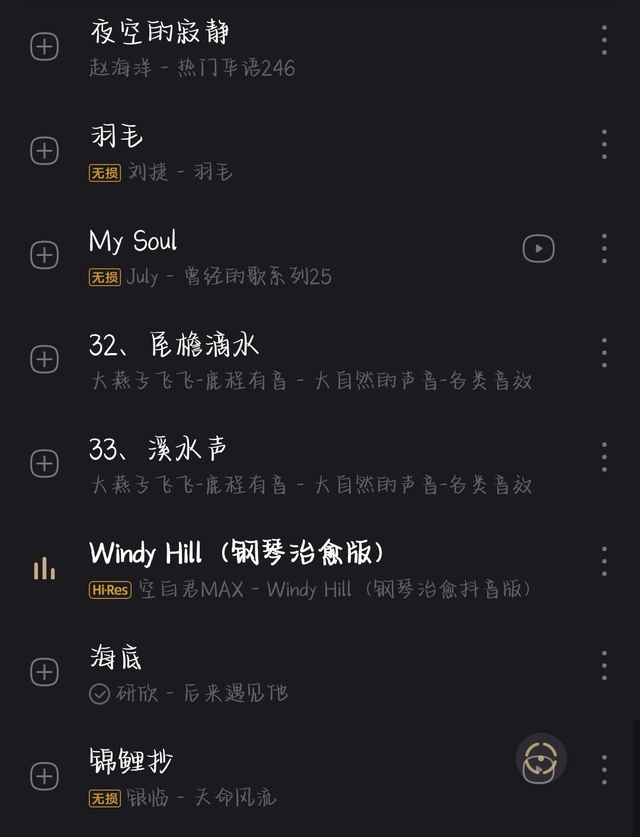Open more options for 32、屋檐滴水
Viewport: 640px width, 837px height.
click(604, 352)
